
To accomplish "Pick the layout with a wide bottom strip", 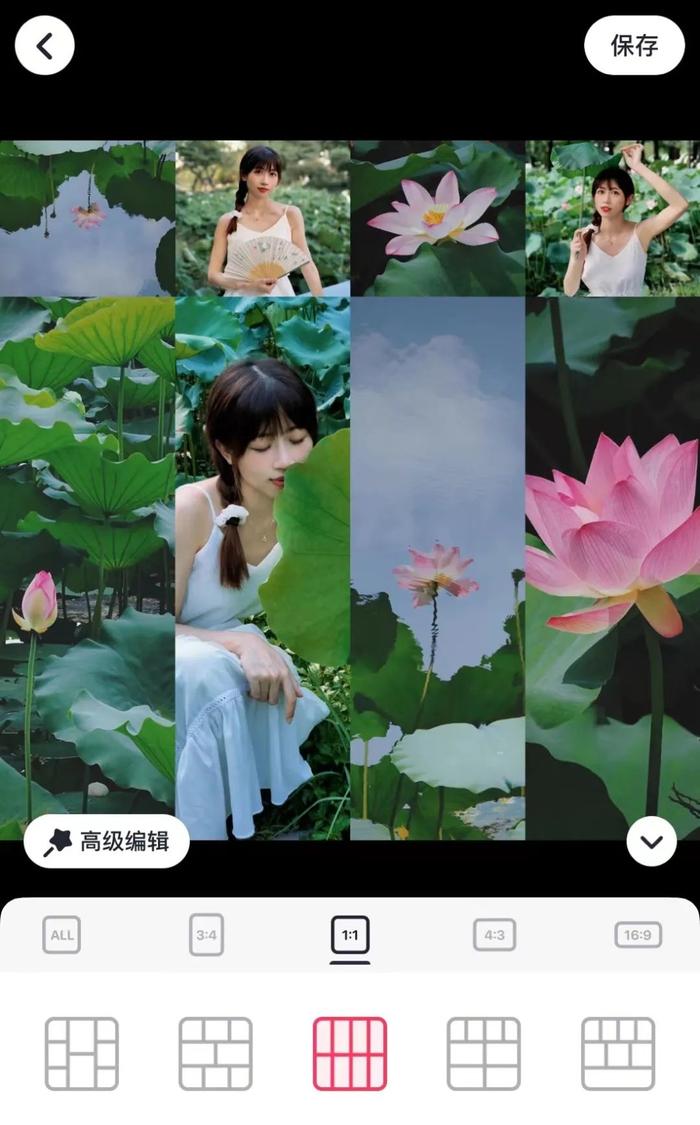I will click(618, 1053).
